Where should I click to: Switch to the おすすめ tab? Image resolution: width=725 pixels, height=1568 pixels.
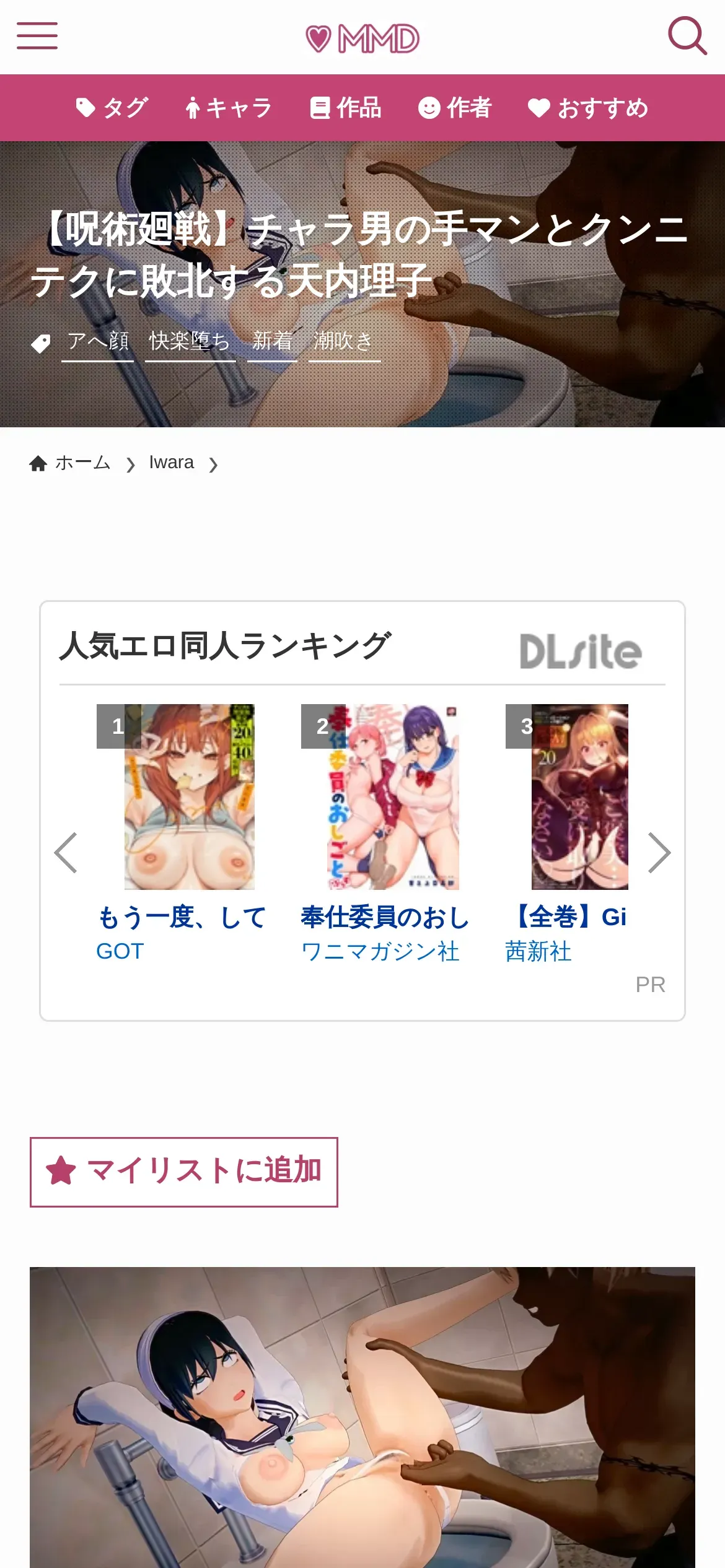pyautogui.click(x=588, y=108)
